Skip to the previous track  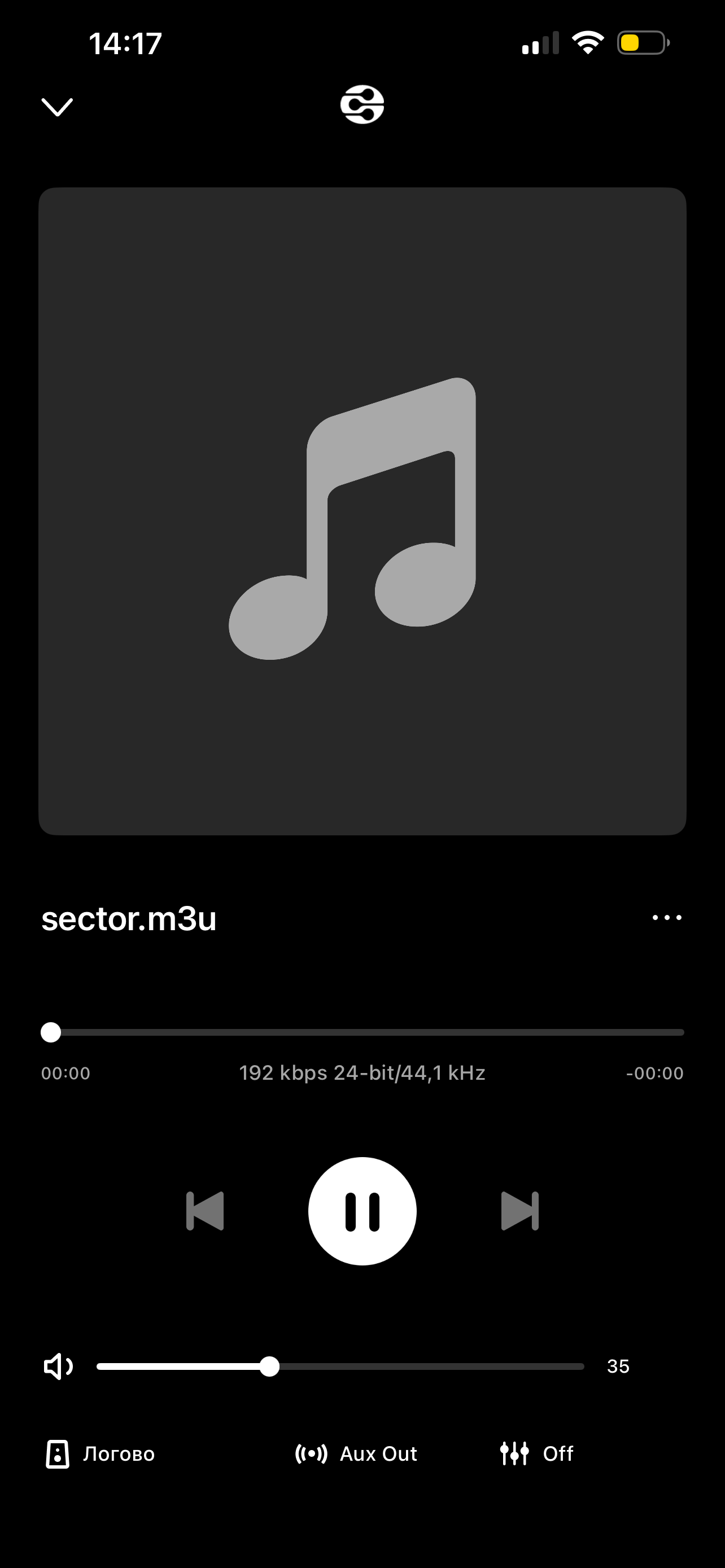205,1211
